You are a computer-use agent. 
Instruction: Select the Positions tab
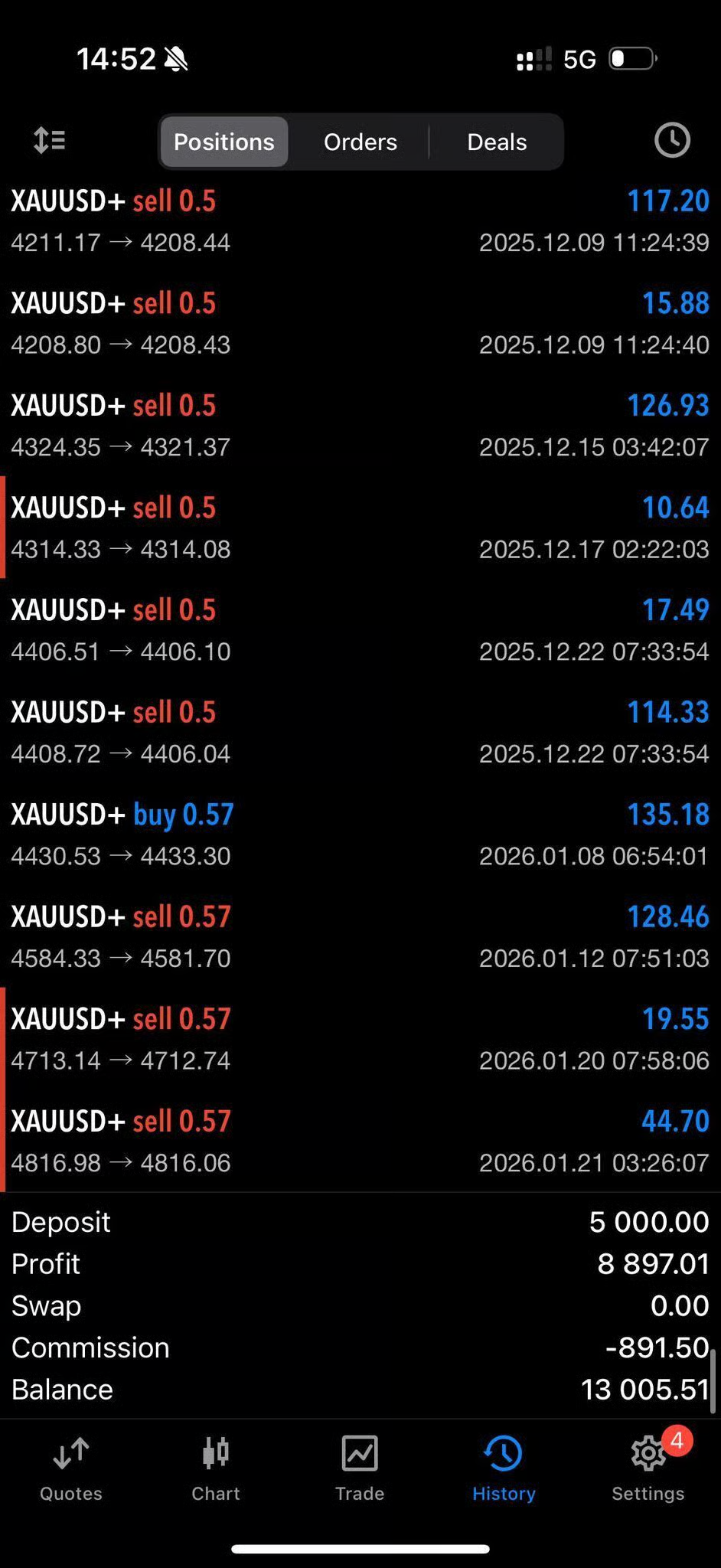[x=223, y=142]
